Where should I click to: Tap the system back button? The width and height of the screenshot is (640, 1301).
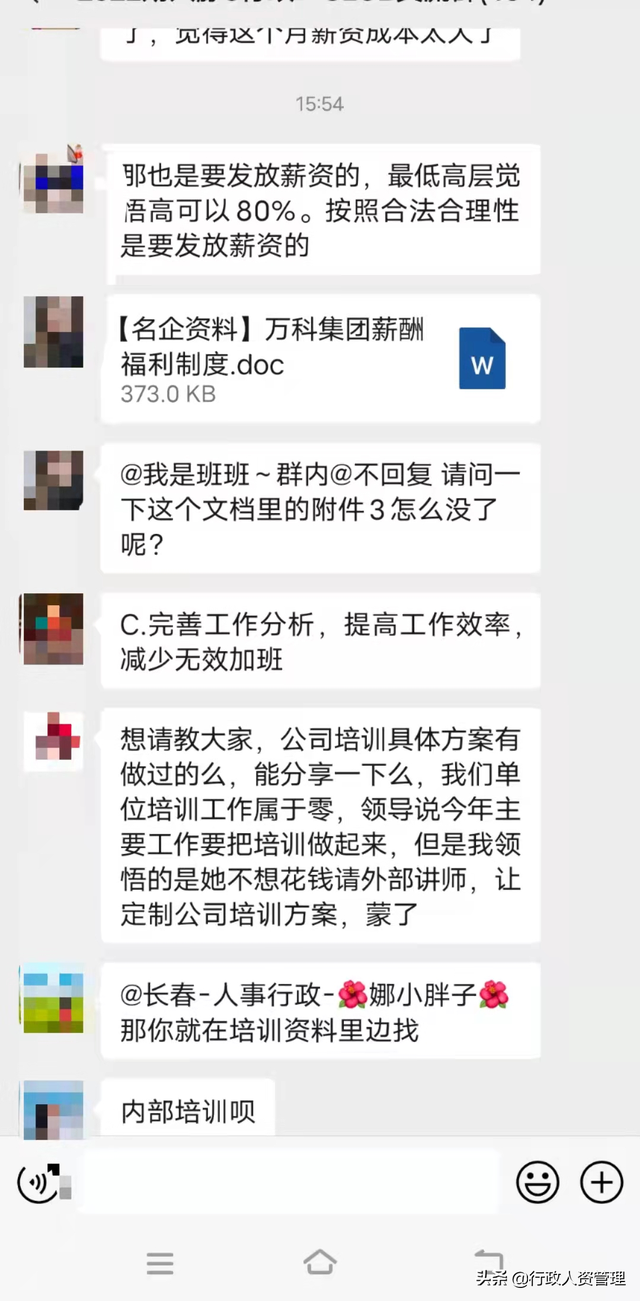pyautogui.click(x=488, y=1261)
